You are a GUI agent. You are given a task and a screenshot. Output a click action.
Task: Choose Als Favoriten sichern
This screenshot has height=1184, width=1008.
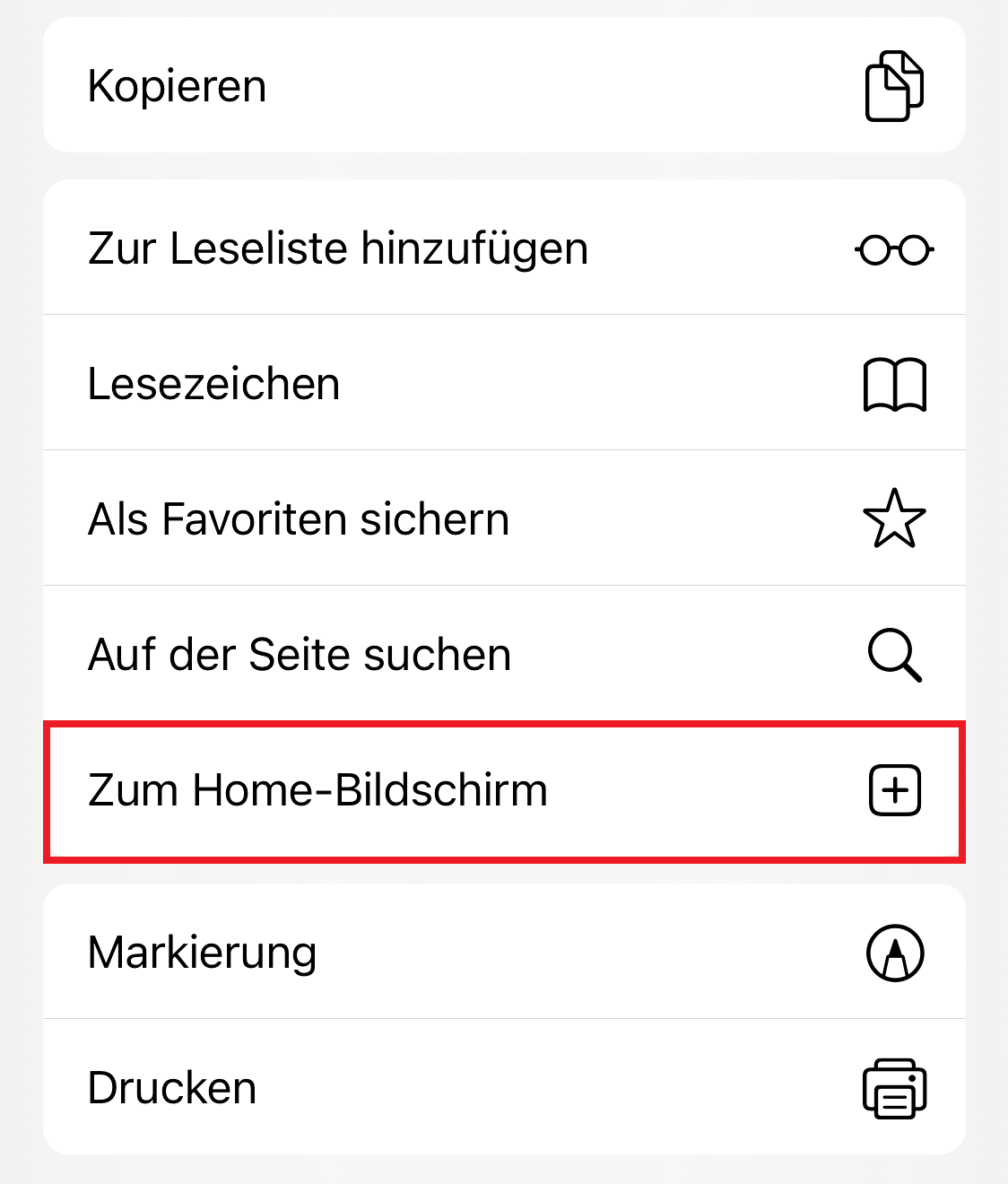tap(502, 519)
